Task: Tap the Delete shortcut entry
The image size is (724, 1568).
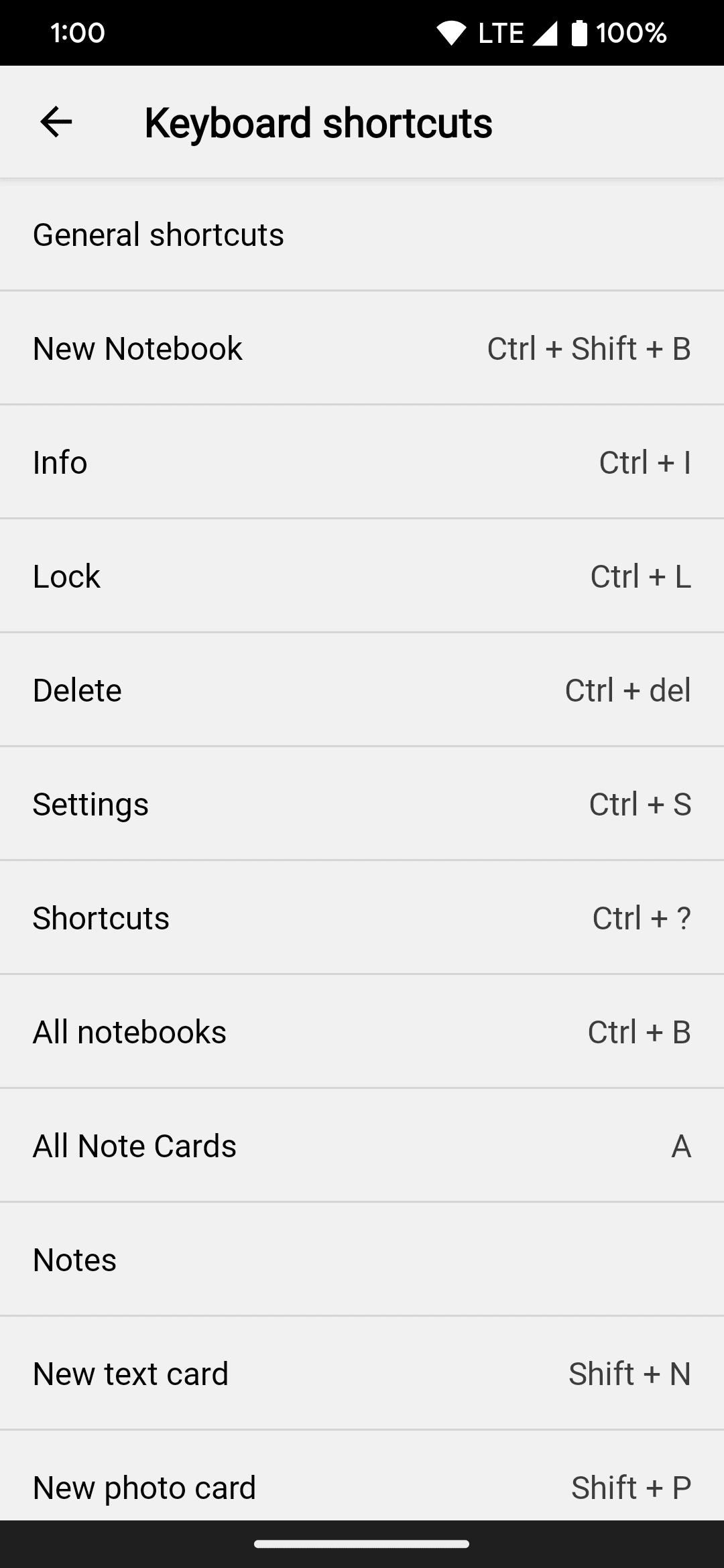Action: coord(362,690)
